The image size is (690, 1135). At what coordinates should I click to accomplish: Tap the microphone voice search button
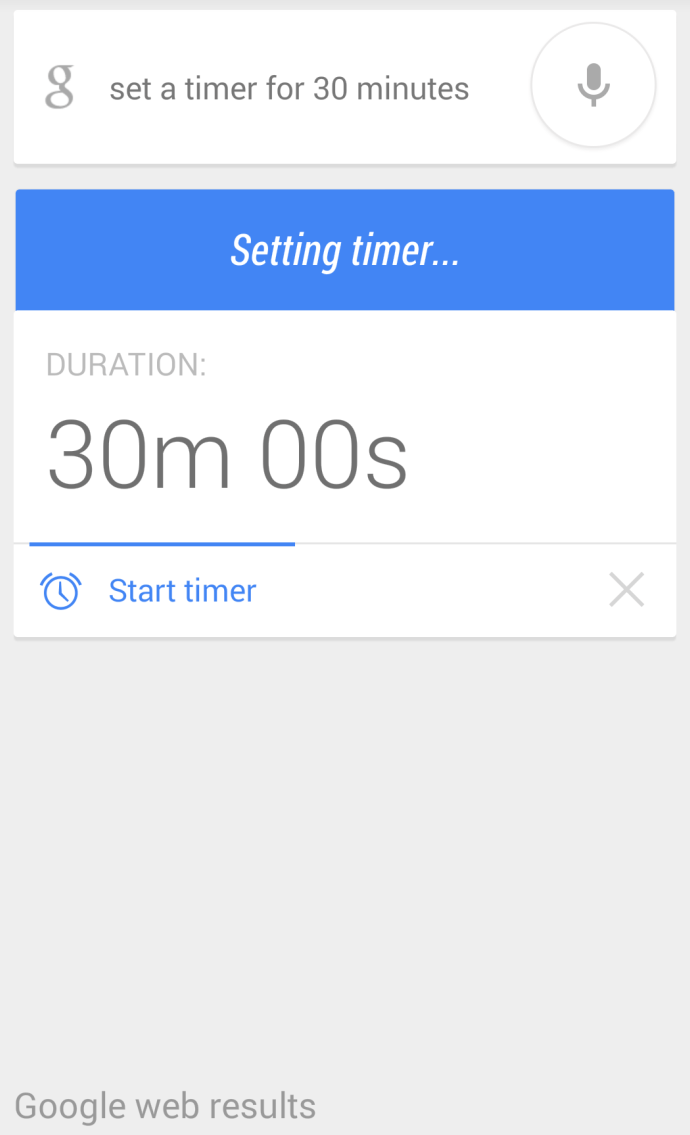[593, 85]
